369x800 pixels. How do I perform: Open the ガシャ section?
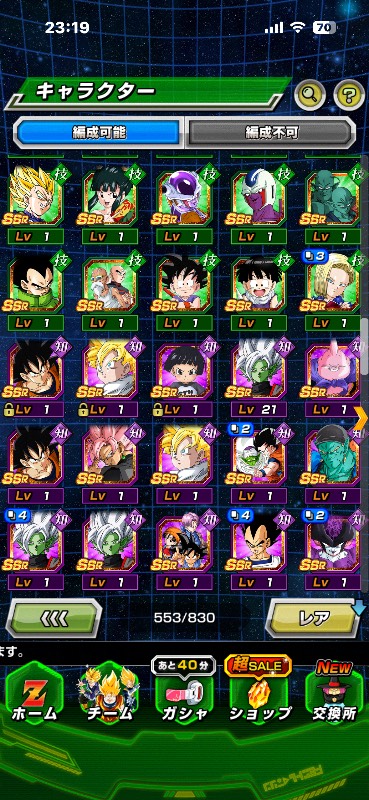[x=184, y=695]
